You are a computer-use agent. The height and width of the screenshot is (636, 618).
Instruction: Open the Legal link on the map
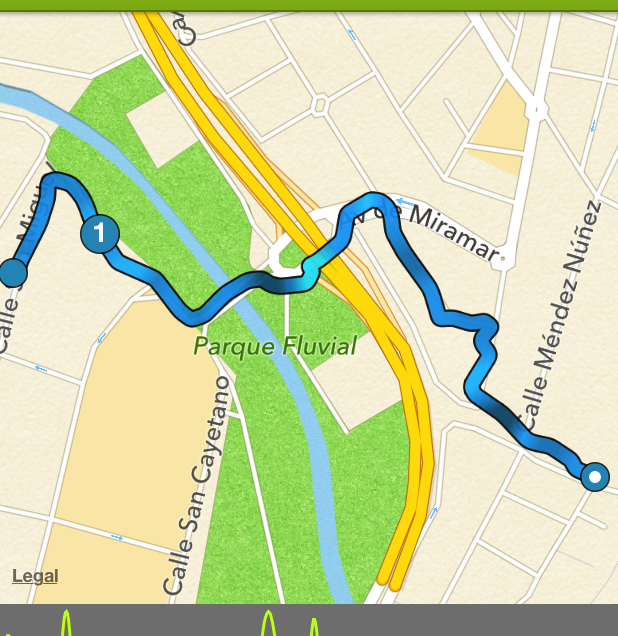click(x=35, y=576)
